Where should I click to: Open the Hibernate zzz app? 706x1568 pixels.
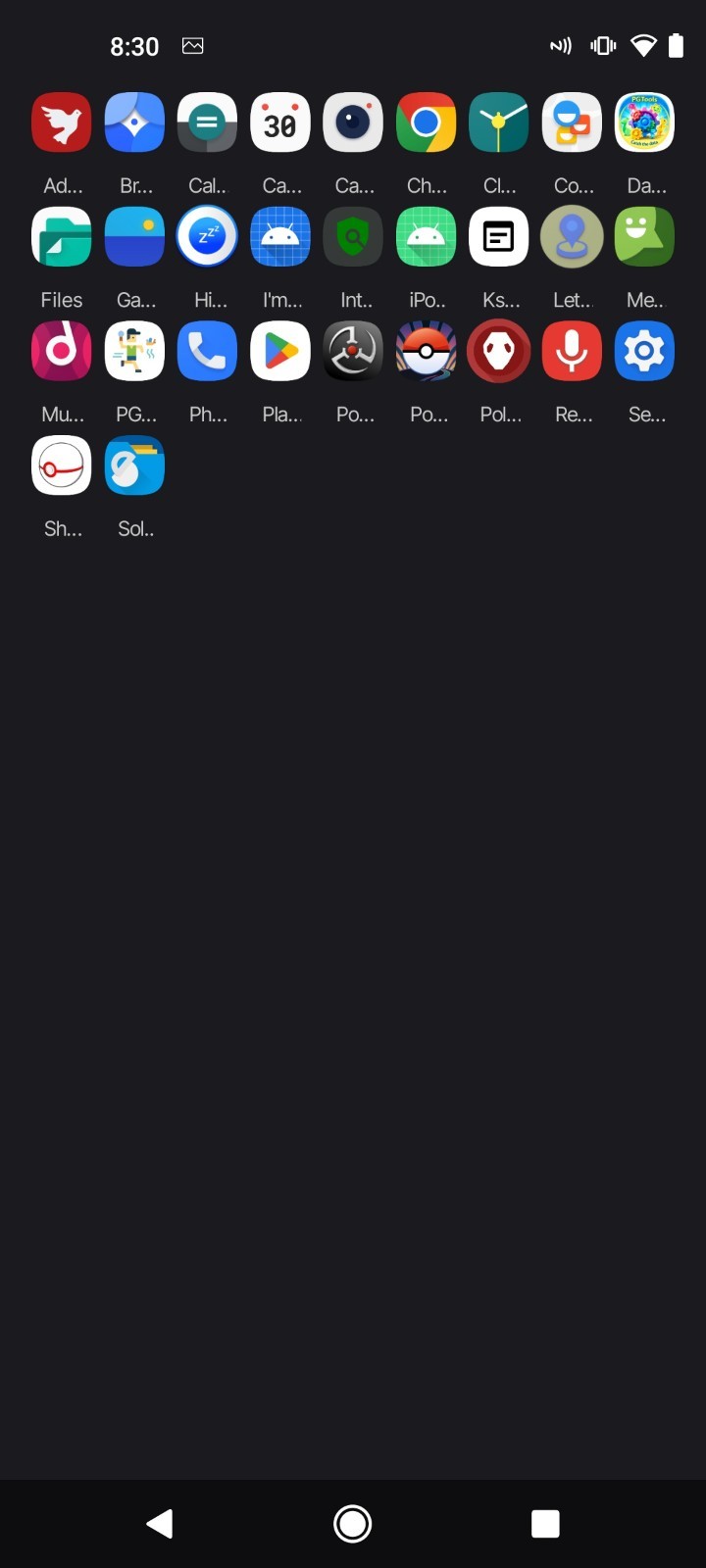pos(207,237)
